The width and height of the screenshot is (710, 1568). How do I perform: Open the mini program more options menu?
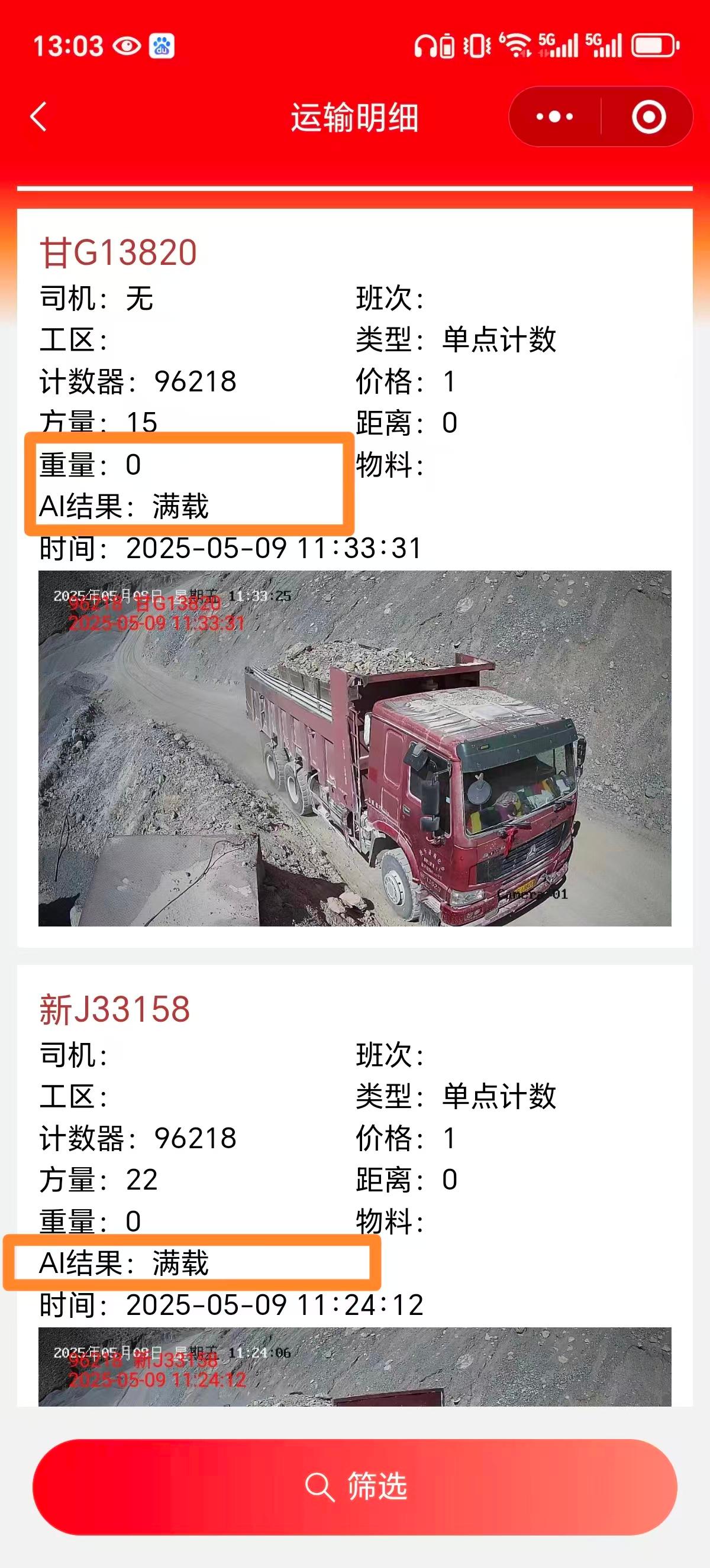554,117
